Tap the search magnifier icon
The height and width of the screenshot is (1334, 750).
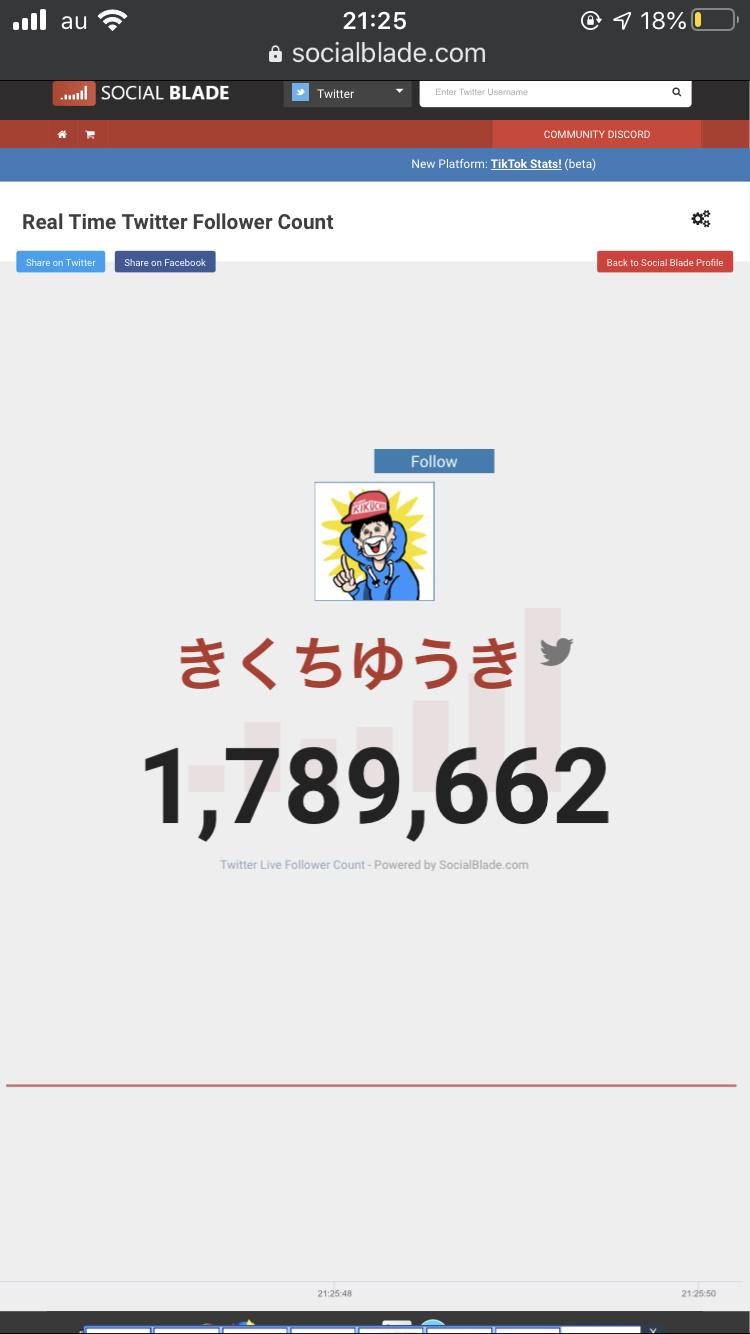676,92
